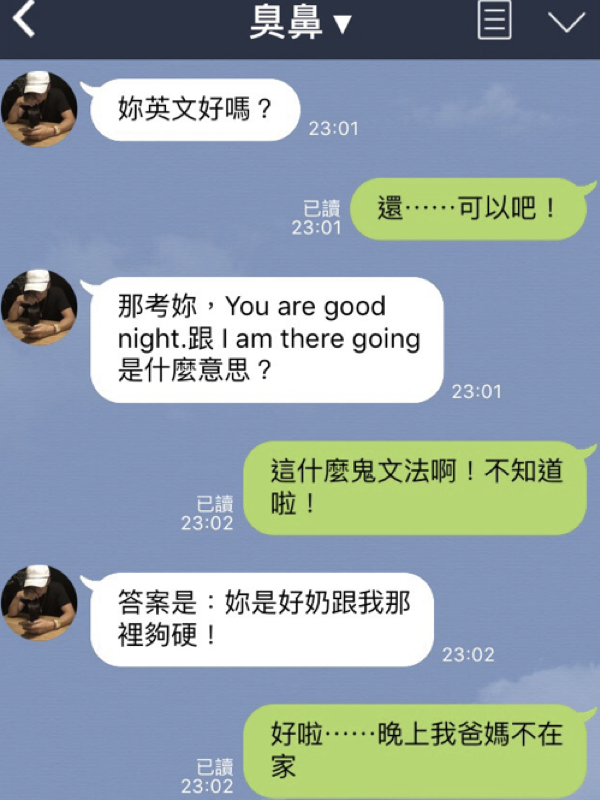Open the chat menu chevron
This screenshot has height=800, width=600.
tap(567, 21)
